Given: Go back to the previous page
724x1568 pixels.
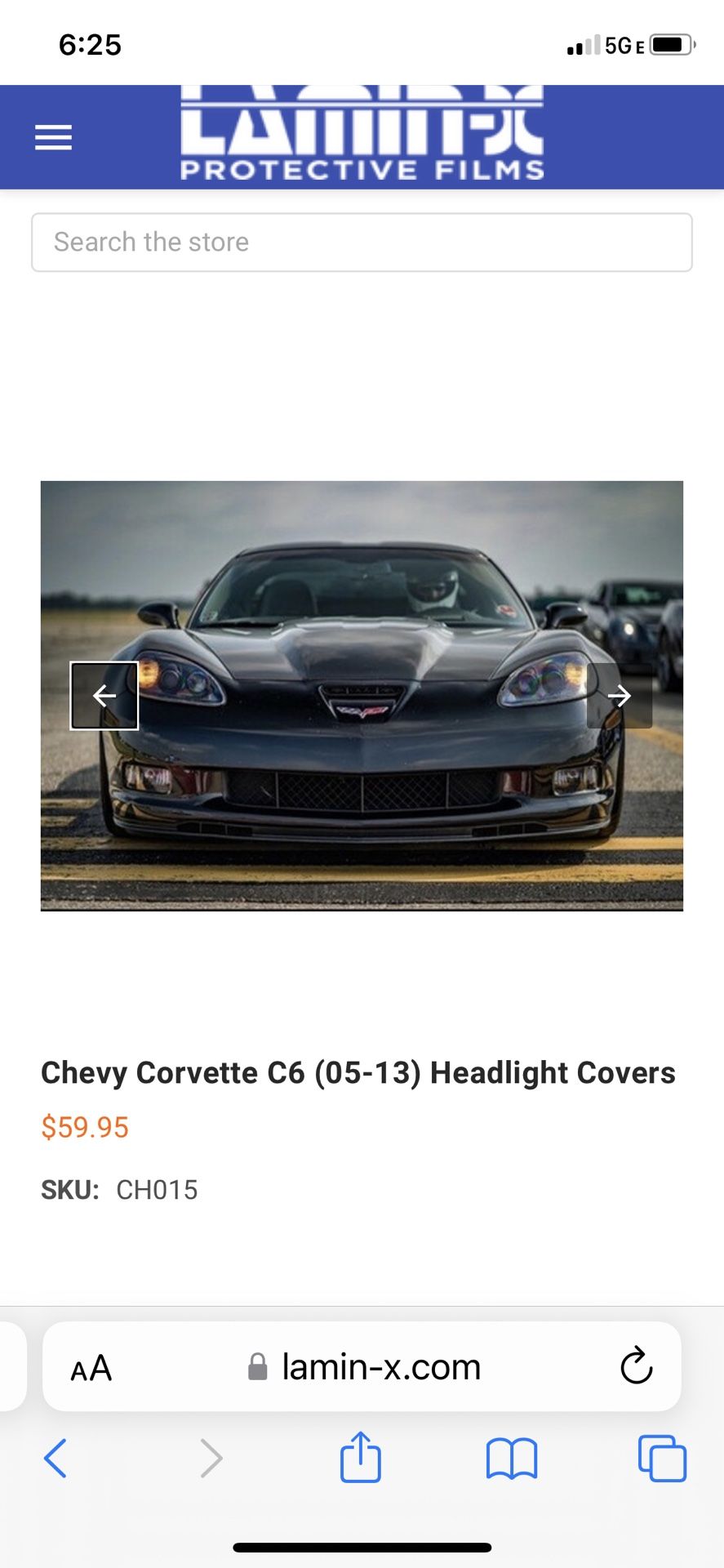Looking at the screenshot, I should [55, 1458].
